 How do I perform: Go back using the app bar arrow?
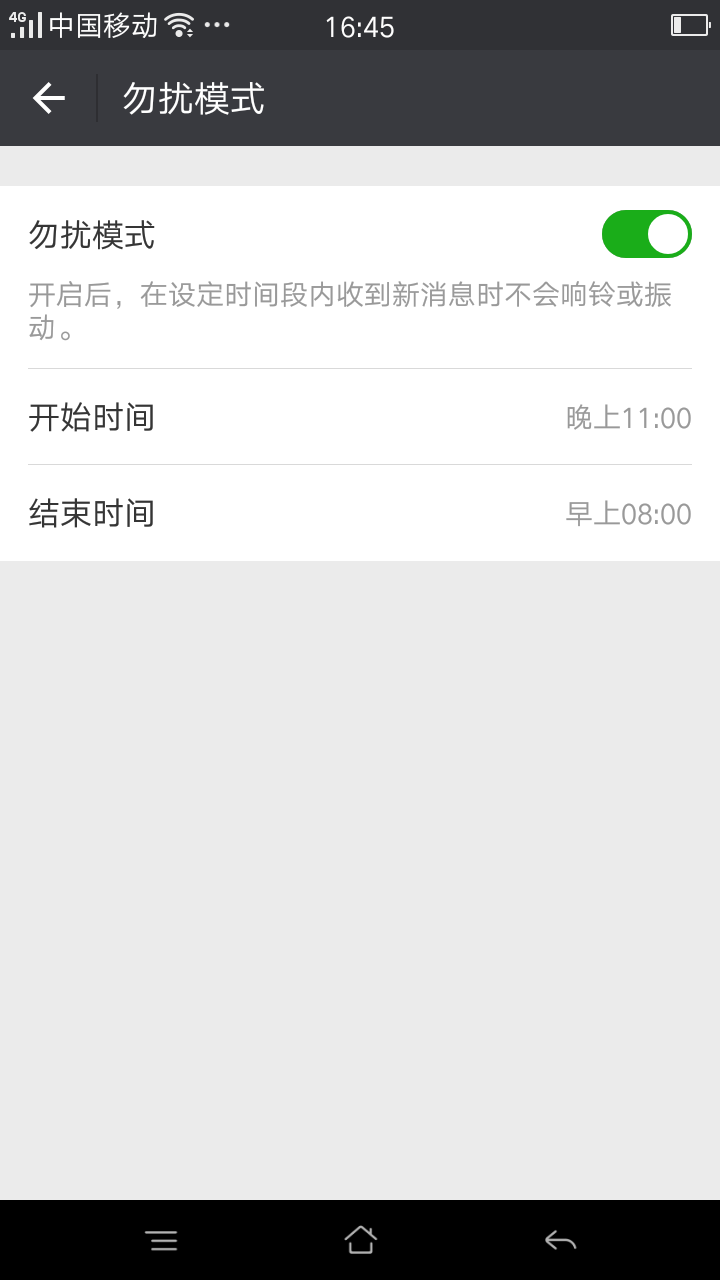48,98
